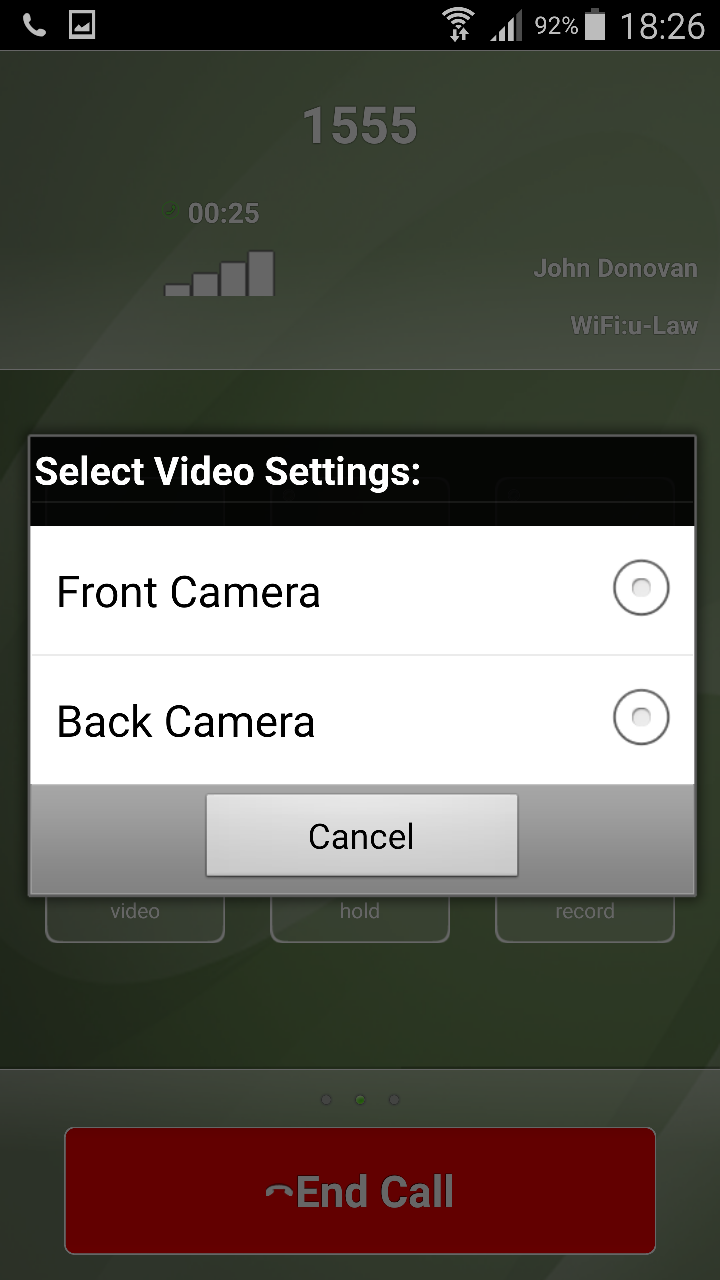Cancel the video settings dialog

pyautogui.click(x=361, y=835)
